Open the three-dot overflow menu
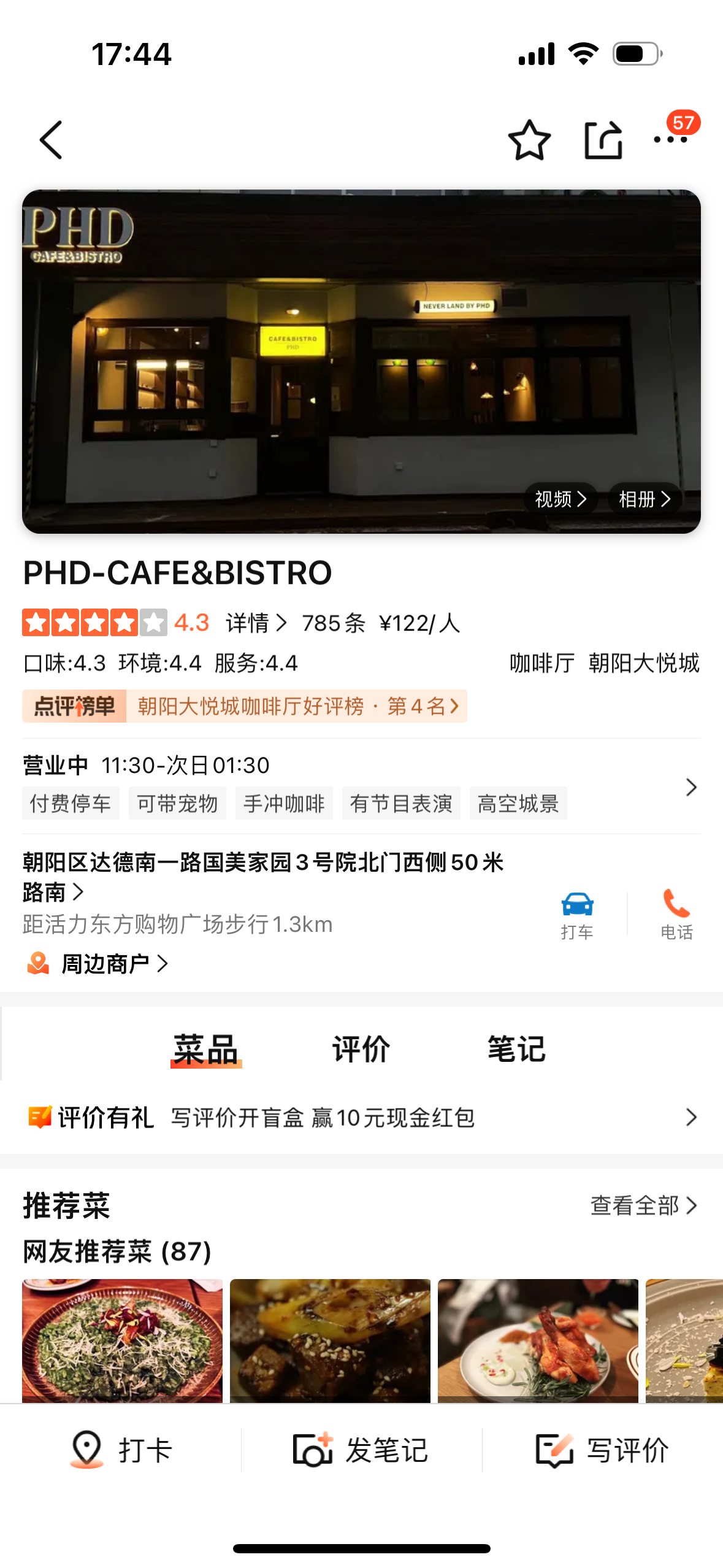723x1568 pixels. pyautogui.click(x=670, y=140)
